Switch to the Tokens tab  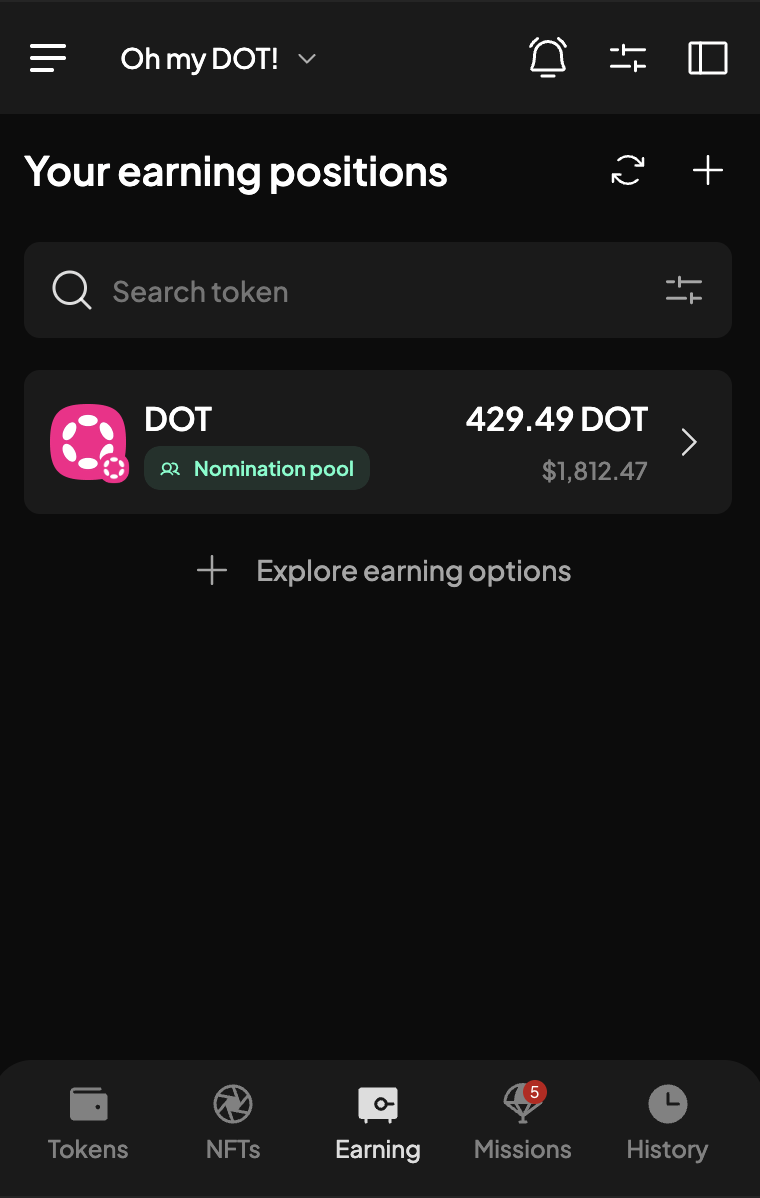coord(88,1123)
